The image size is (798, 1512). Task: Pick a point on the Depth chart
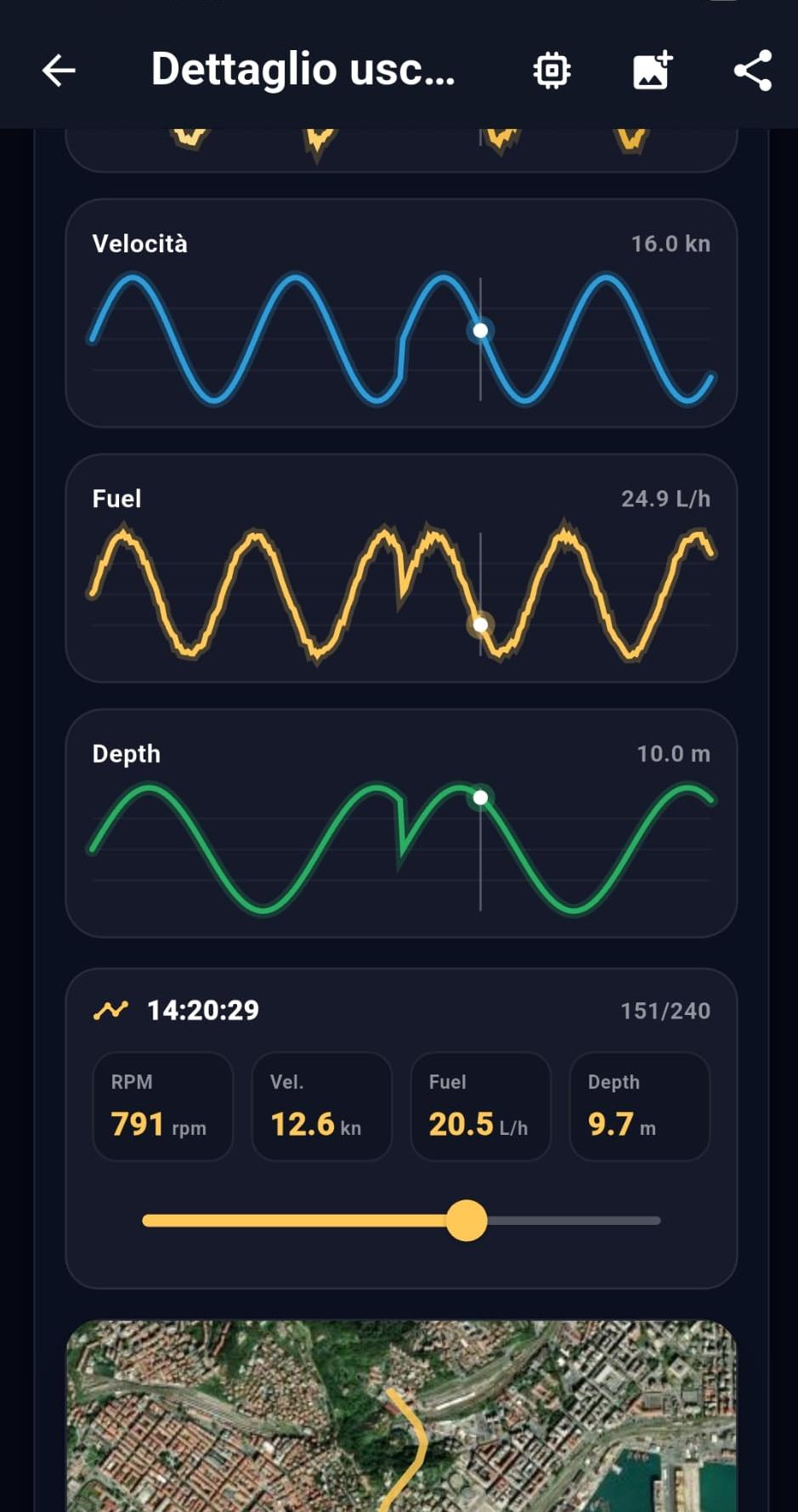[x=401, y=848]
